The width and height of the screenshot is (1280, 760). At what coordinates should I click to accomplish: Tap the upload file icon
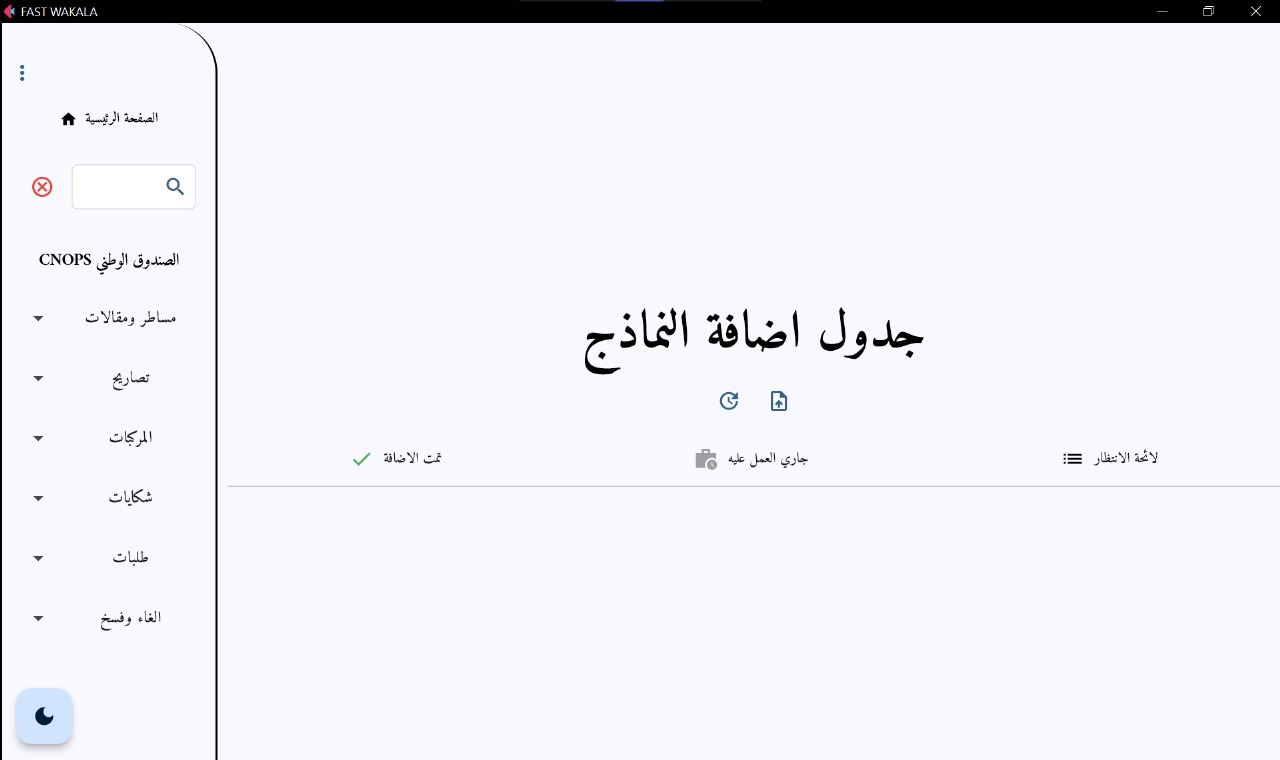coord(779,401)
